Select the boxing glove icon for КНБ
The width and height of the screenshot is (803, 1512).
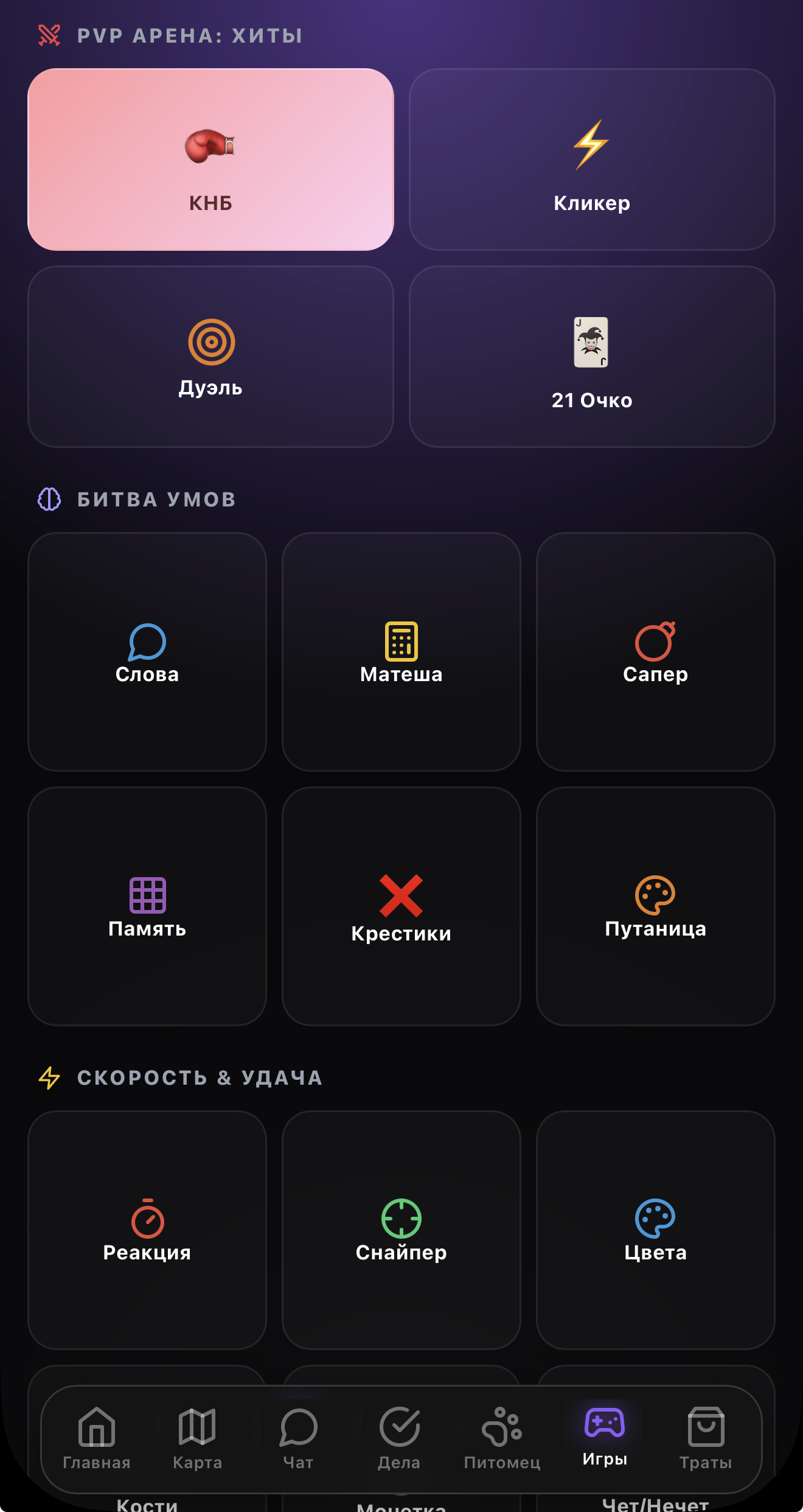coord(210,146)
